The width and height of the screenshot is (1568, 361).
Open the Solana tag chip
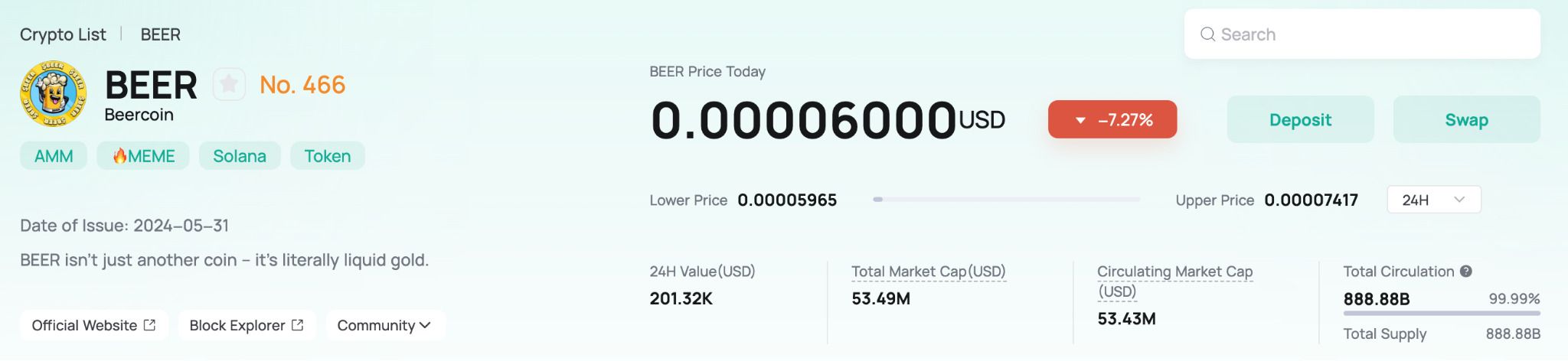tap(240, 156)
